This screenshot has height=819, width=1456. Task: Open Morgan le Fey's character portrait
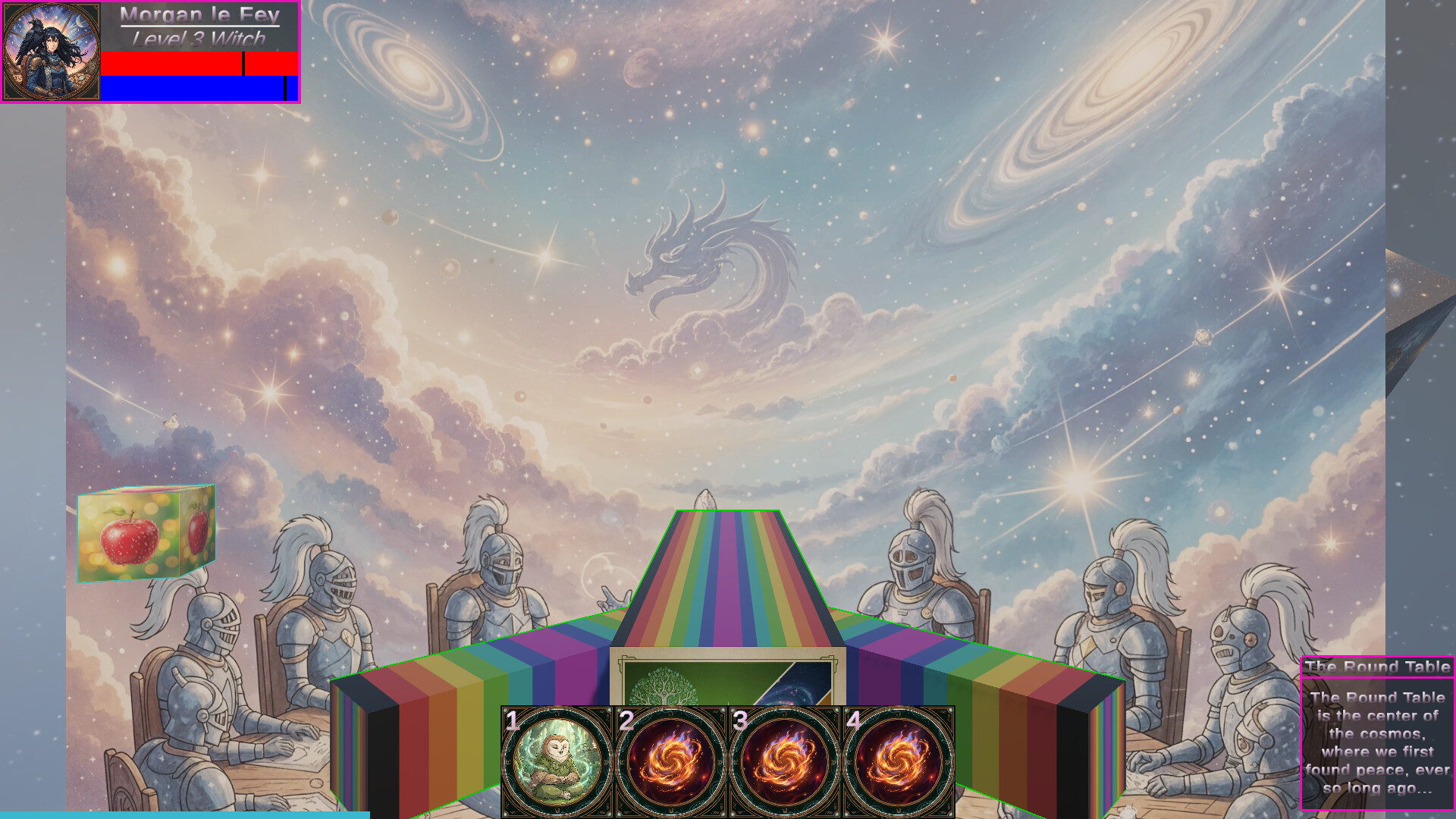tap(52, 52)
